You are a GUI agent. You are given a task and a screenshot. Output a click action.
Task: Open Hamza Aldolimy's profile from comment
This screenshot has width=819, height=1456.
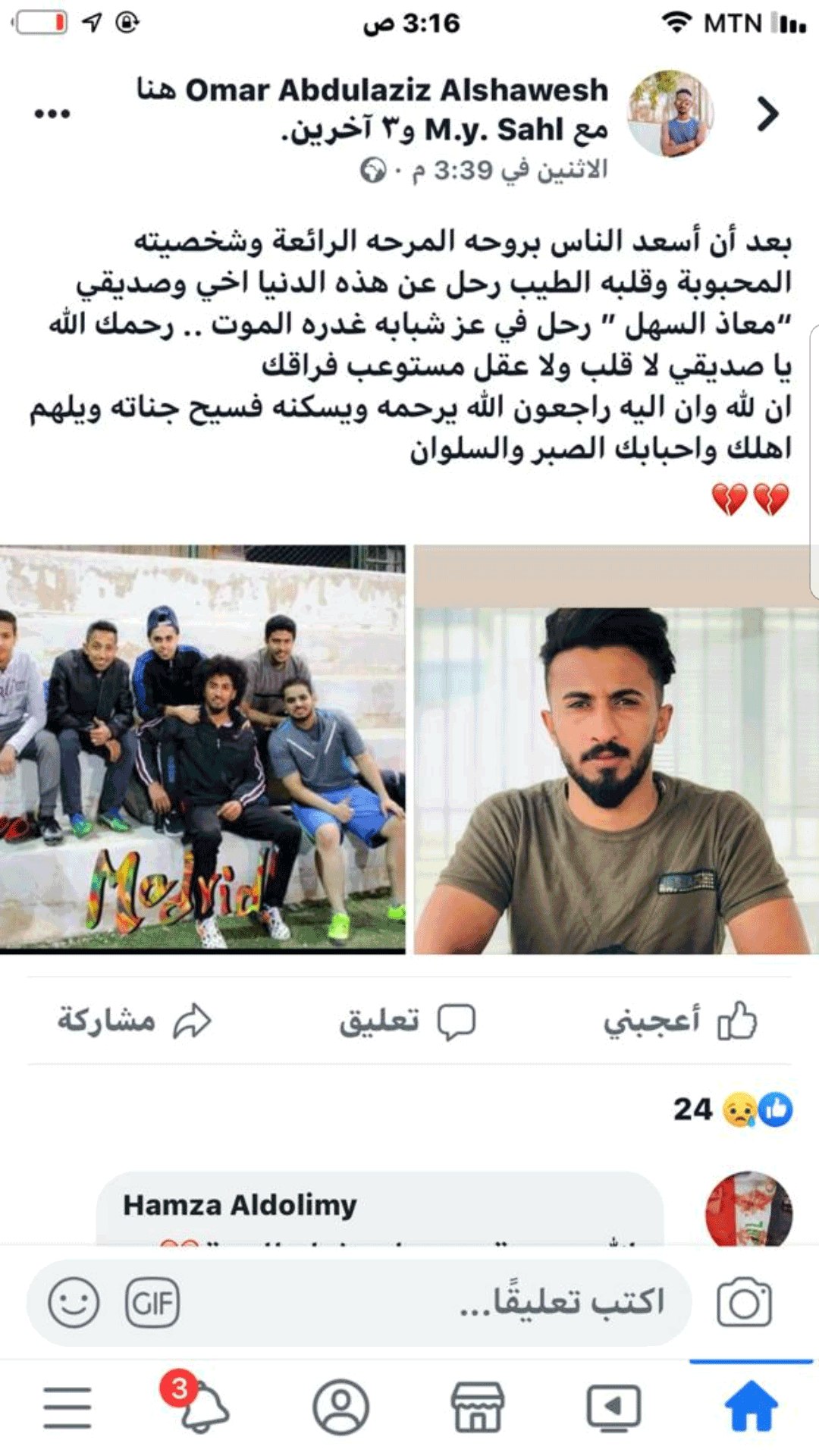tap(240, 1204)
